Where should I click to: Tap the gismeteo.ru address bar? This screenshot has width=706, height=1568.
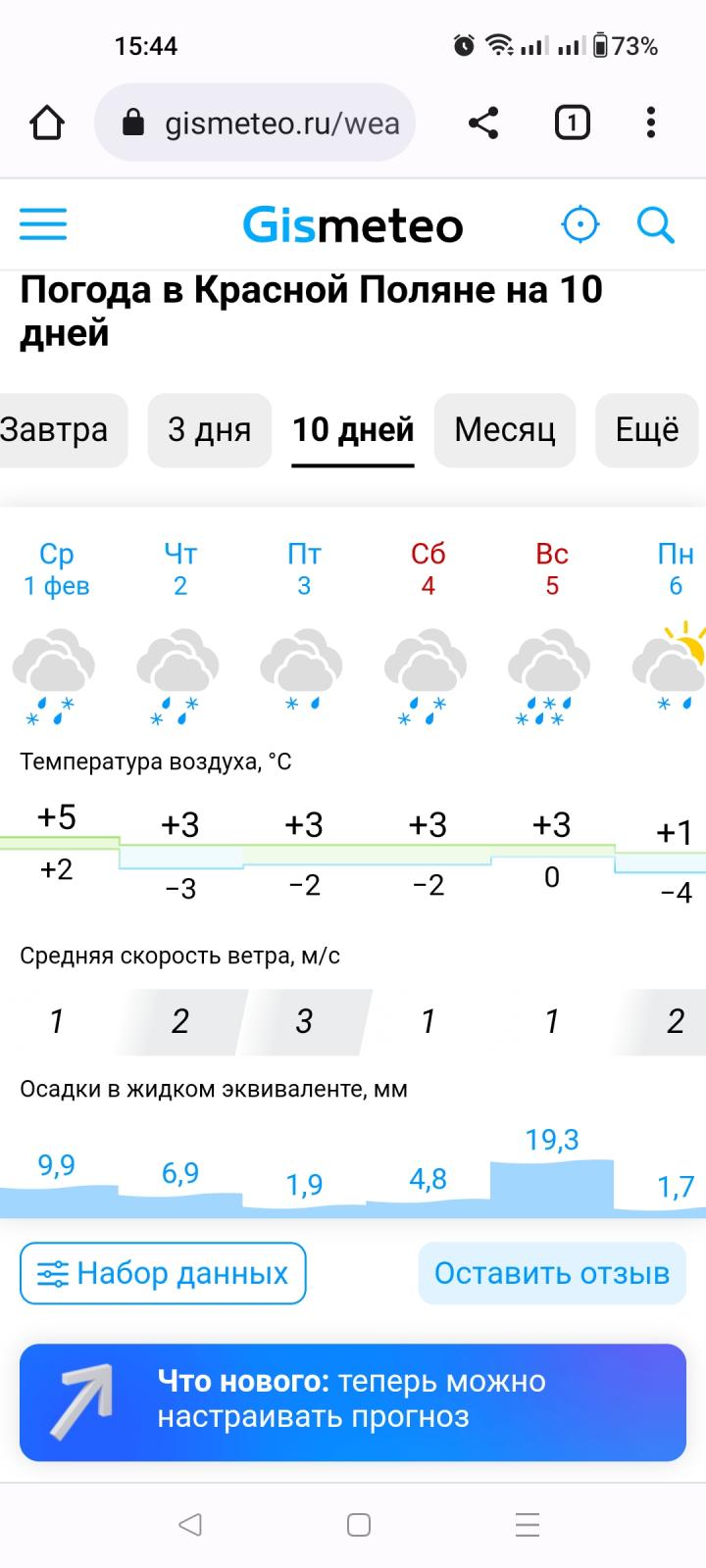tap(255, 123)
